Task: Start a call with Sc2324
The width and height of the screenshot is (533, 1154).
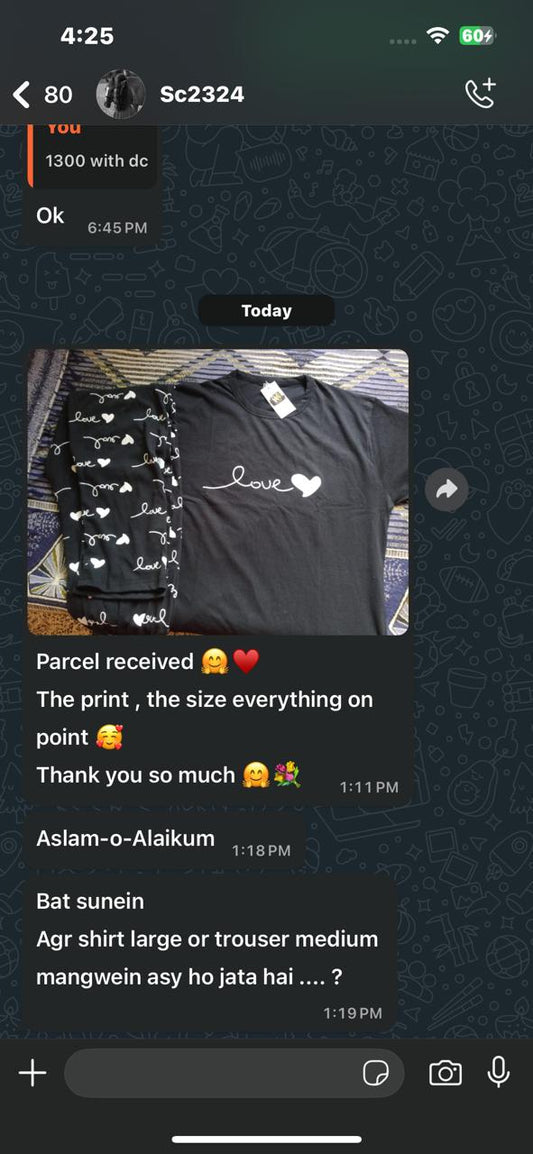Action: pos(481,93)
